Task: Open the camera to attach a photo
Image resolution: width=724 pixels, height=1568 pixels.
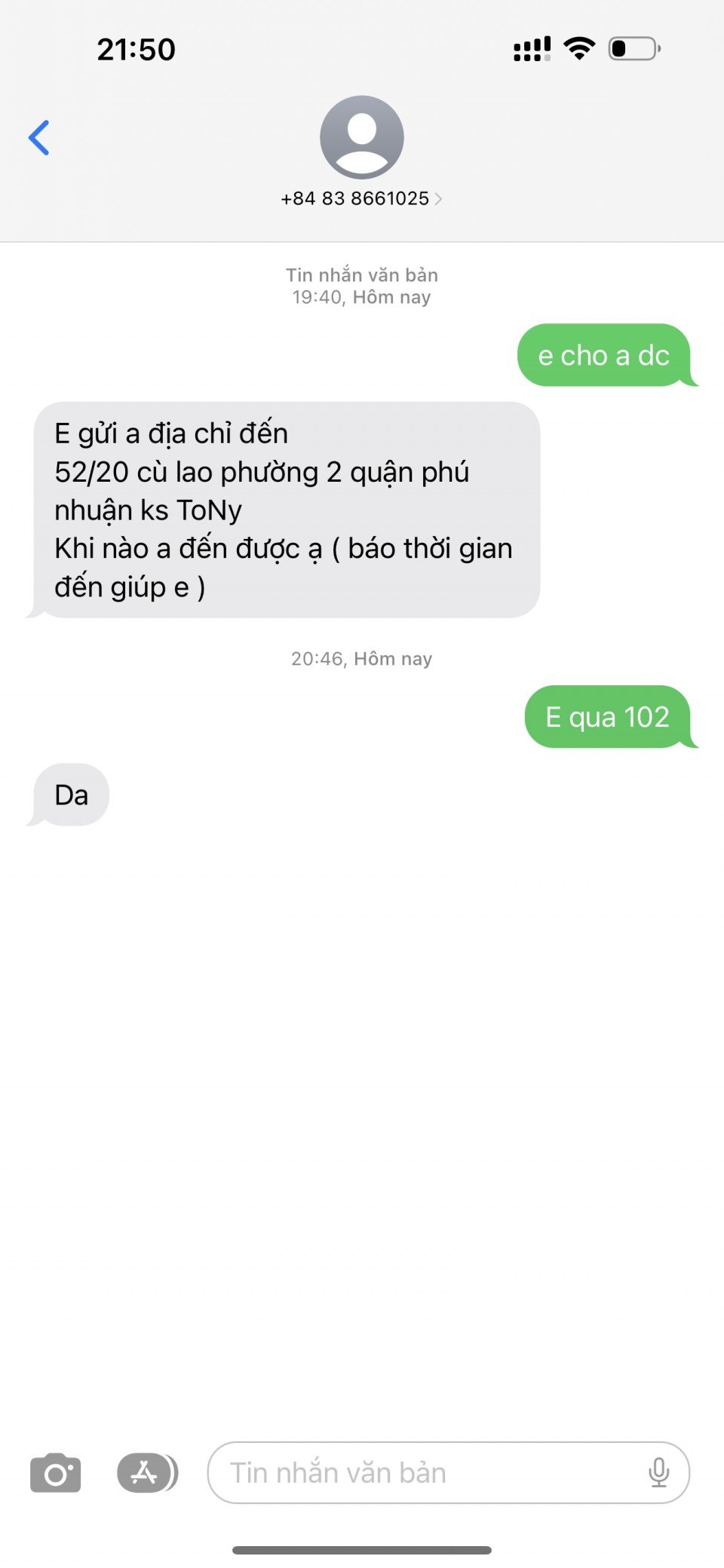Action: pos(55,1472)
